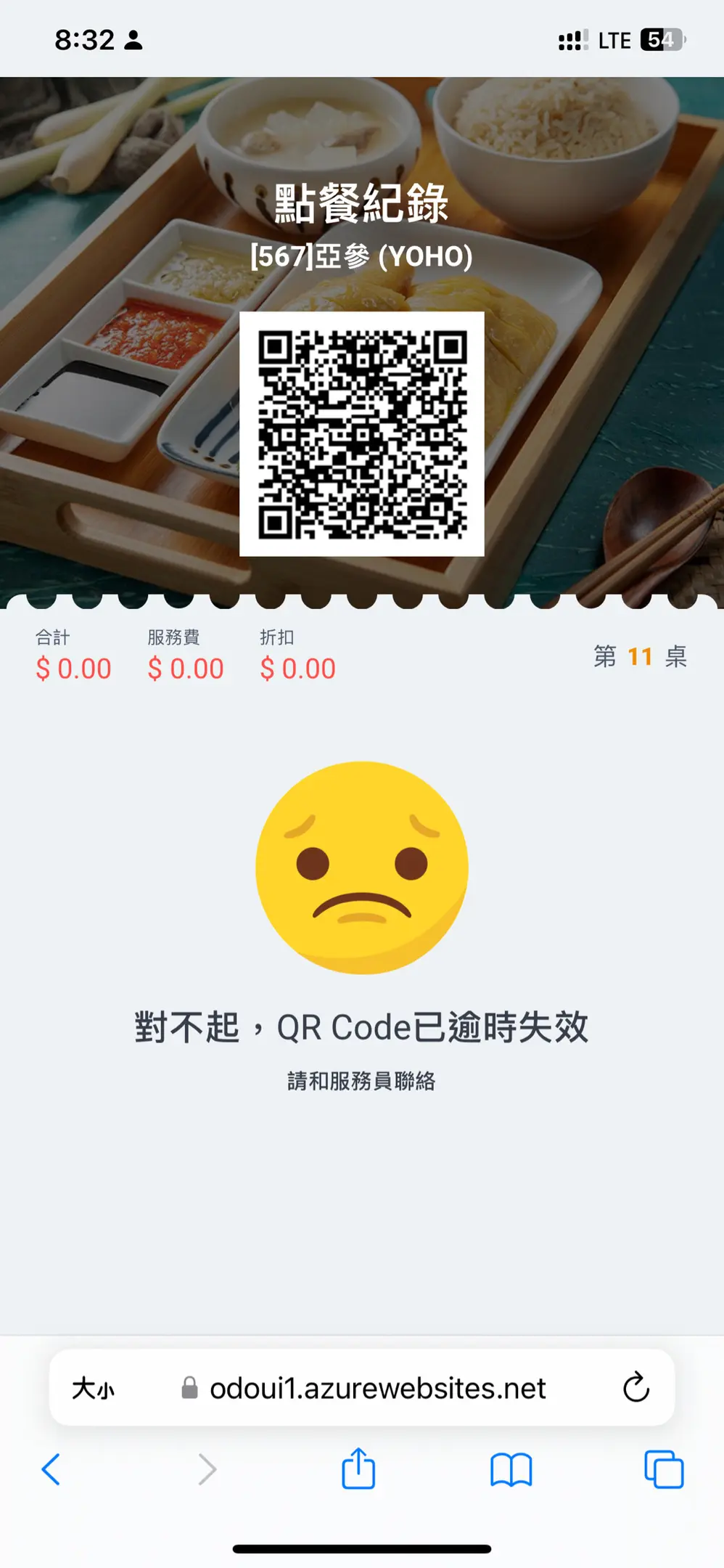Open the Safari share sheet
Screen dimensions: 724x1568
[358, 1469]
